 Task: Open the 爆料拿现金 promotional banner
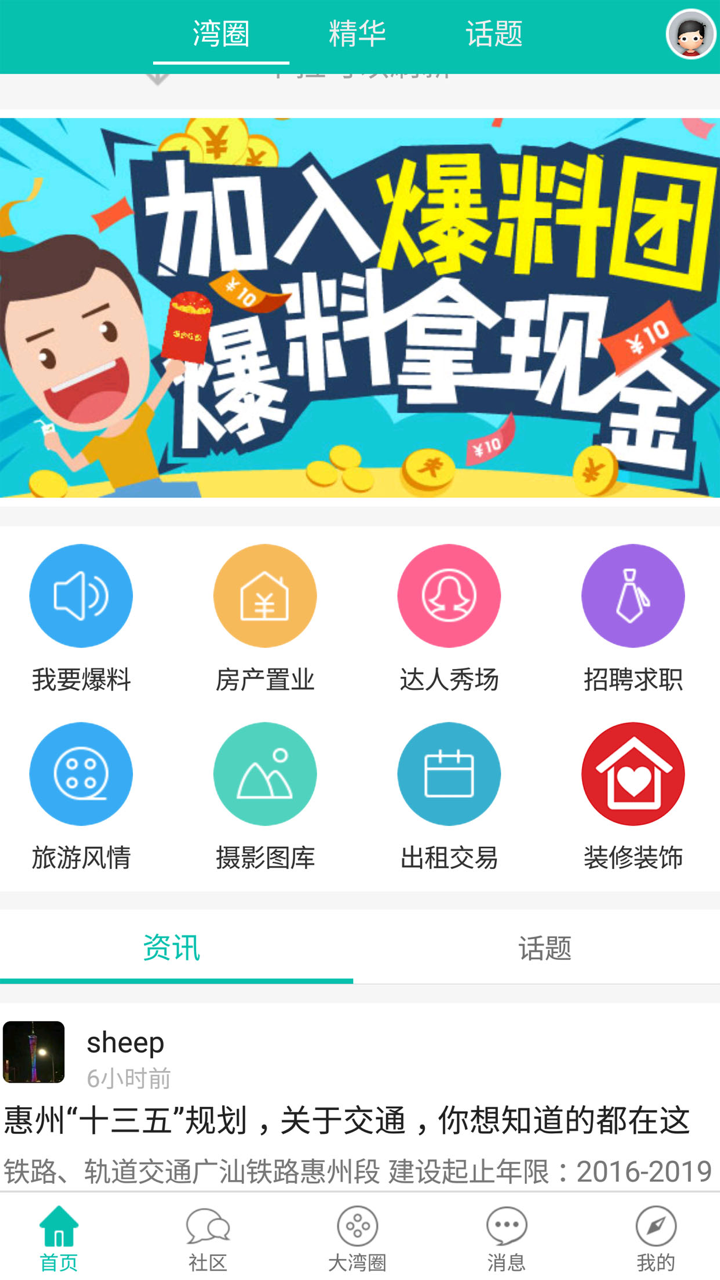pos(360,308)
